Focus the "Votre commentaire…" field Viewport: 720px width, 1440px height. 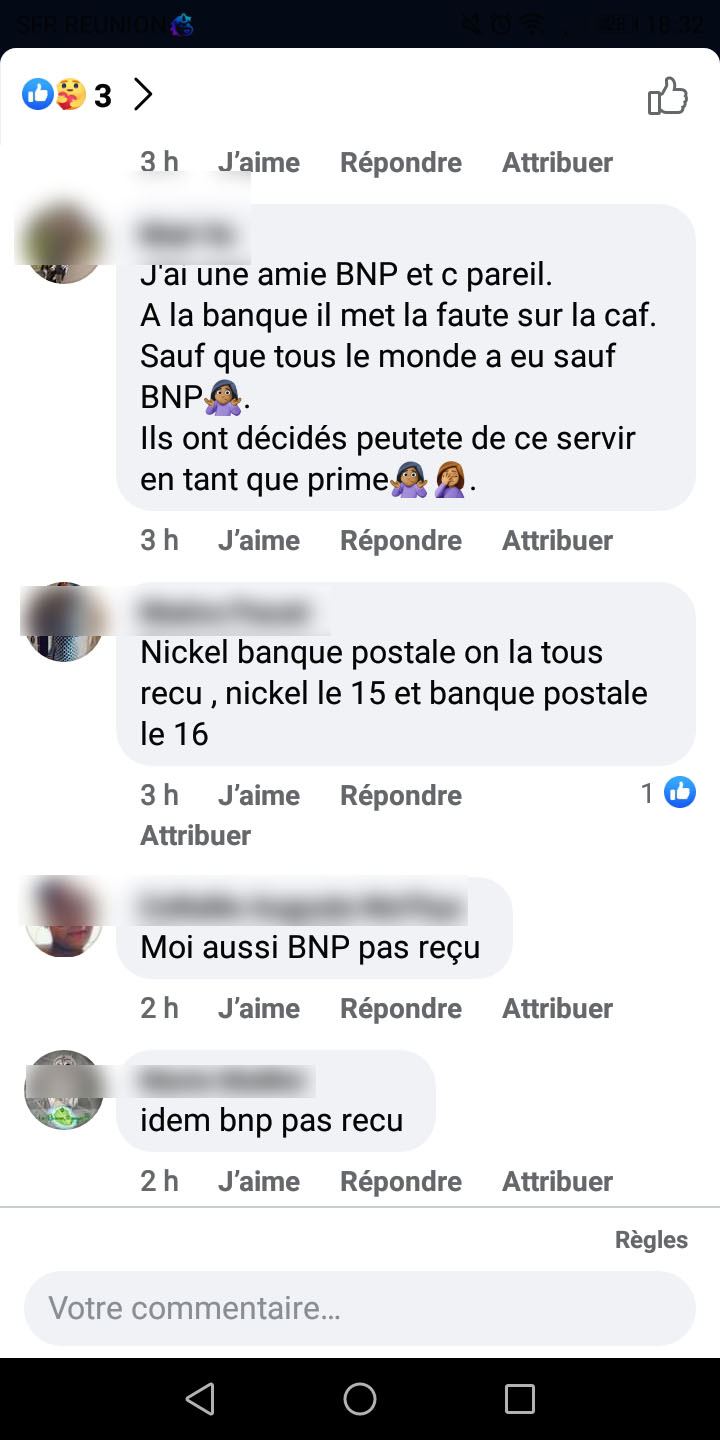[x=359, y=1308]
